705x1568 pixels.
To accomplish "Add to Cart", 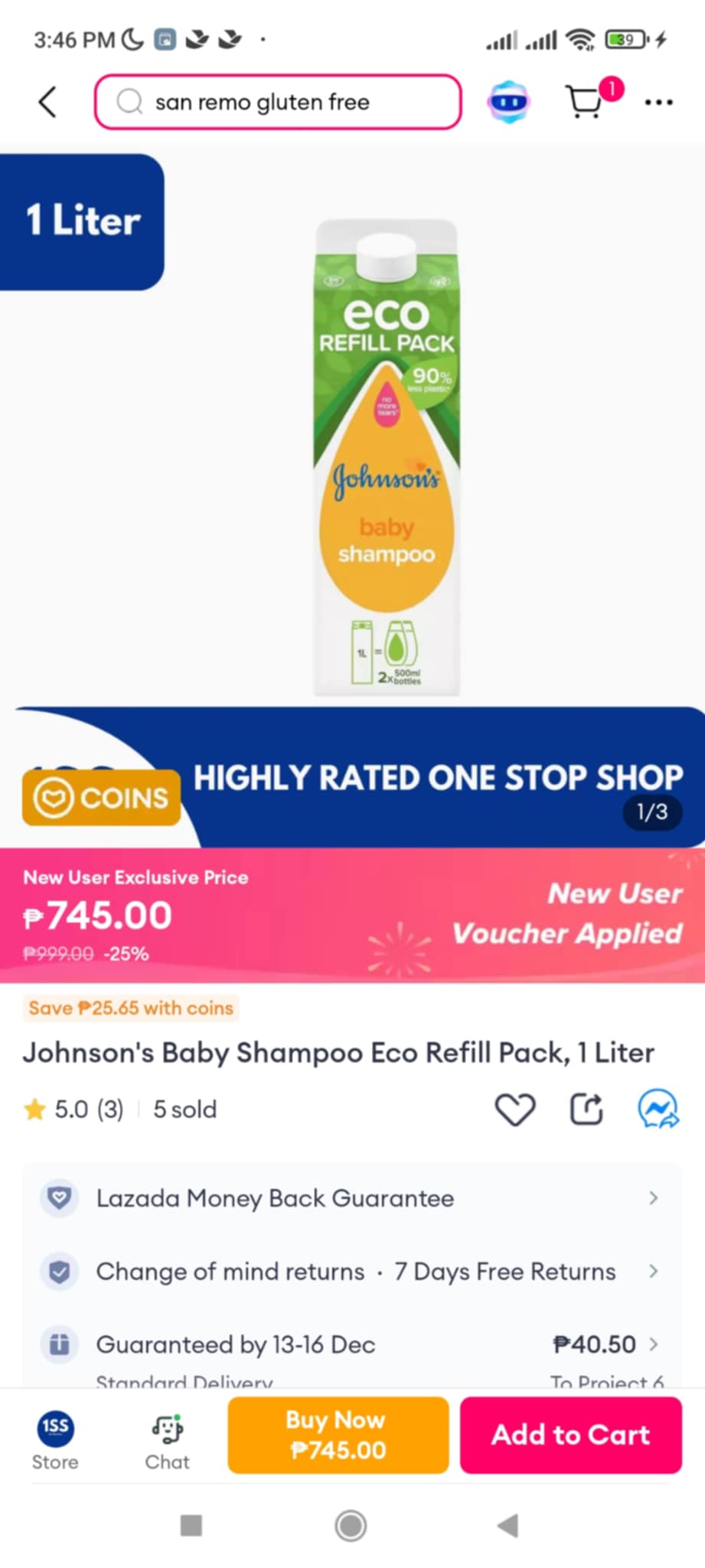I will pyautogui.click(x=570, y=1434).
